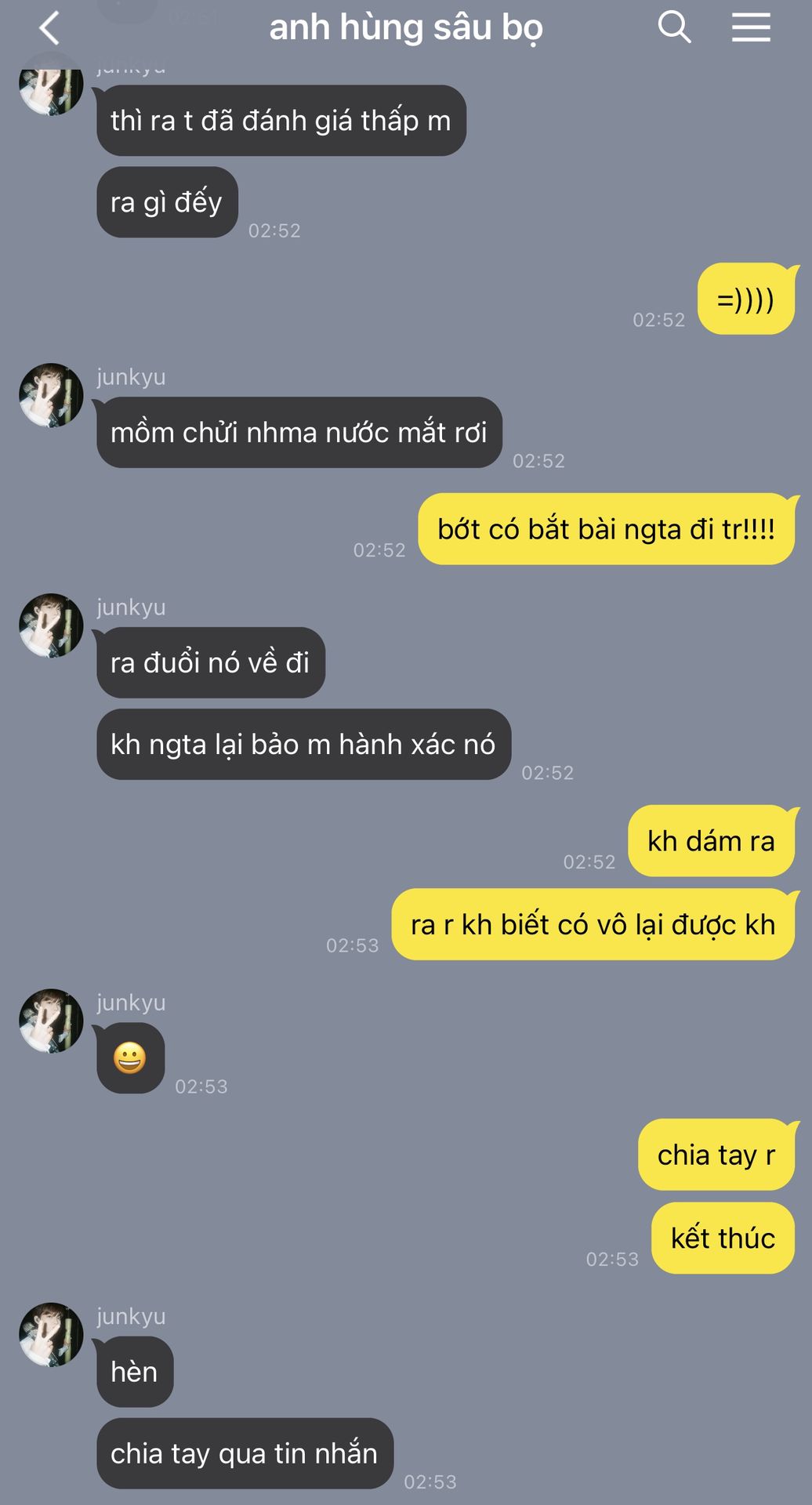Tap junkyu's avatar beside "ra đuổi nó" message
Image resolution: width=812 pixels, height=1505 pixels.
51,626
